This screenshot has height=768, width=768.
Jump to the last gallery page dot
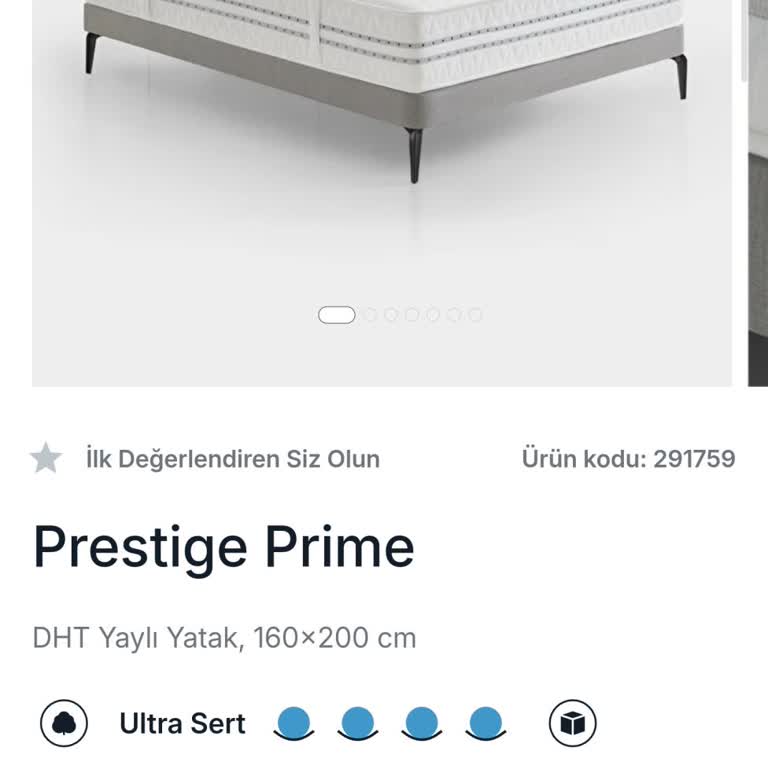(475, 315)
